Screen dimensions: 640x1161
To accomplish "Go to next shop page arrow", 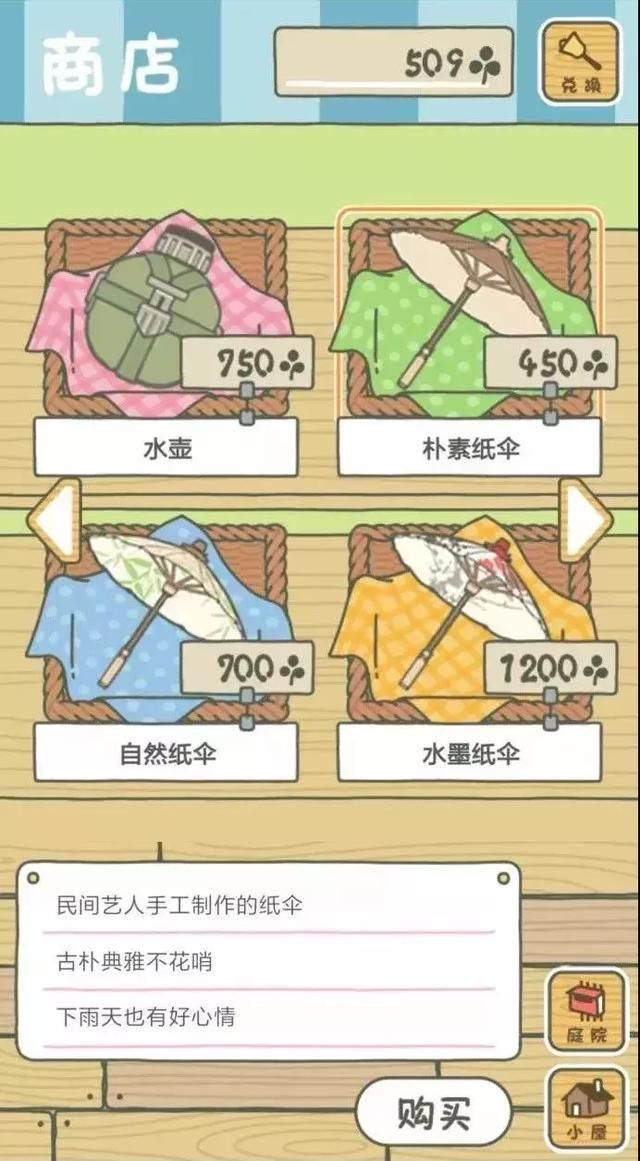I will (x=585, y=520).
